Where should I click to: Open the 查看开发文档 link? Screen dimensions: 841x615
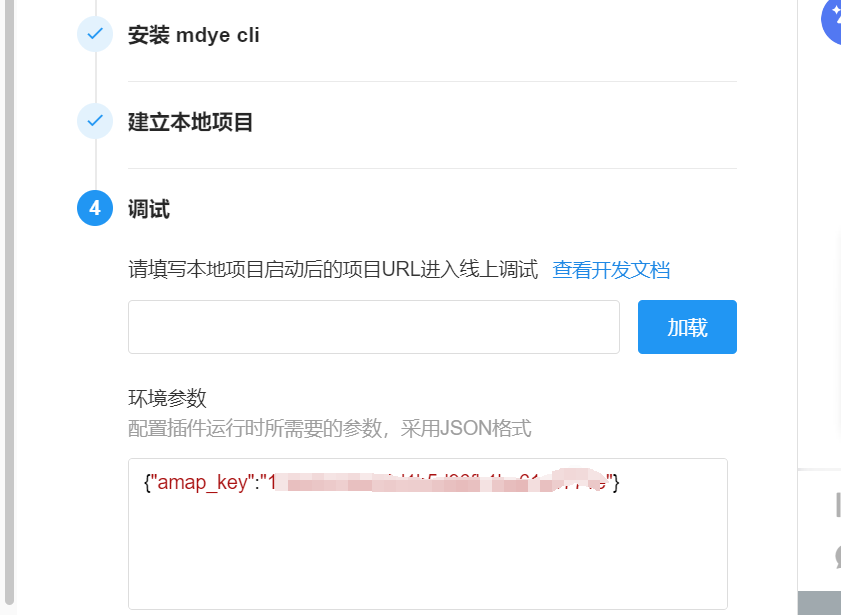[611, 269]
